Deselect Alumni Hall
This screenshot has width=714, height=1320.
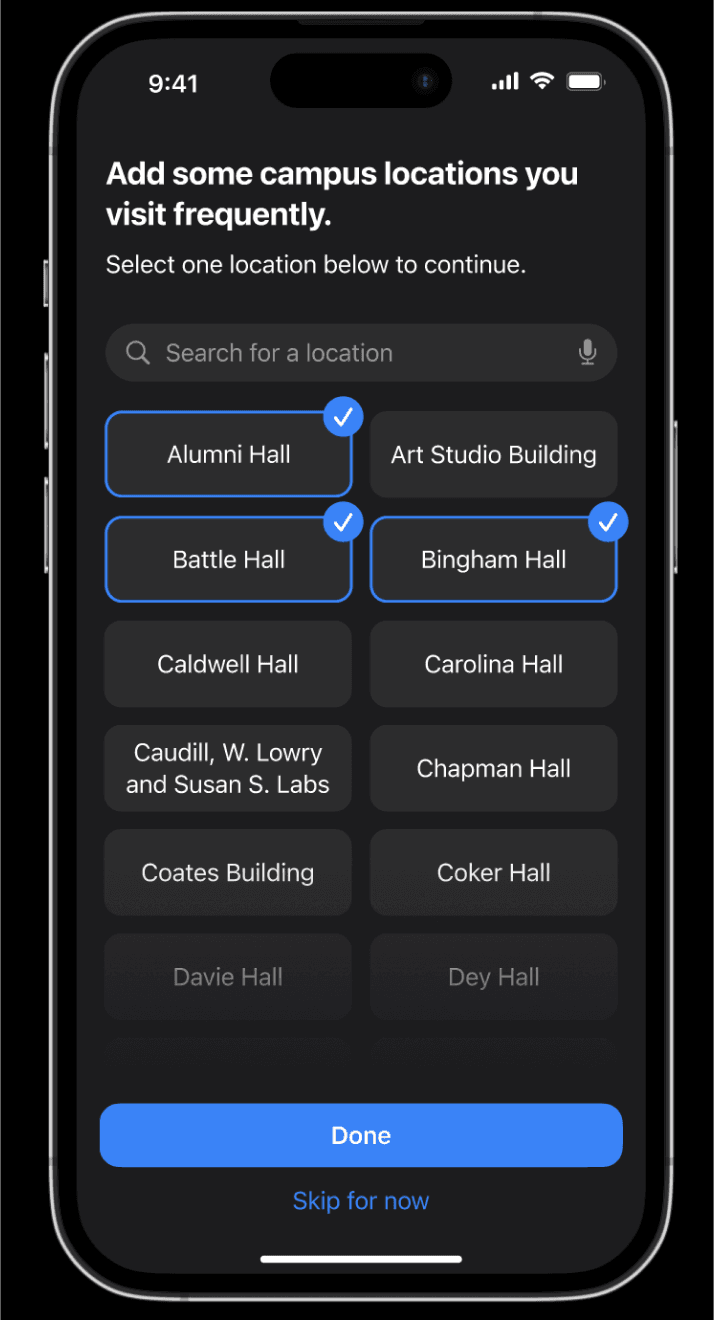point(229,454)
